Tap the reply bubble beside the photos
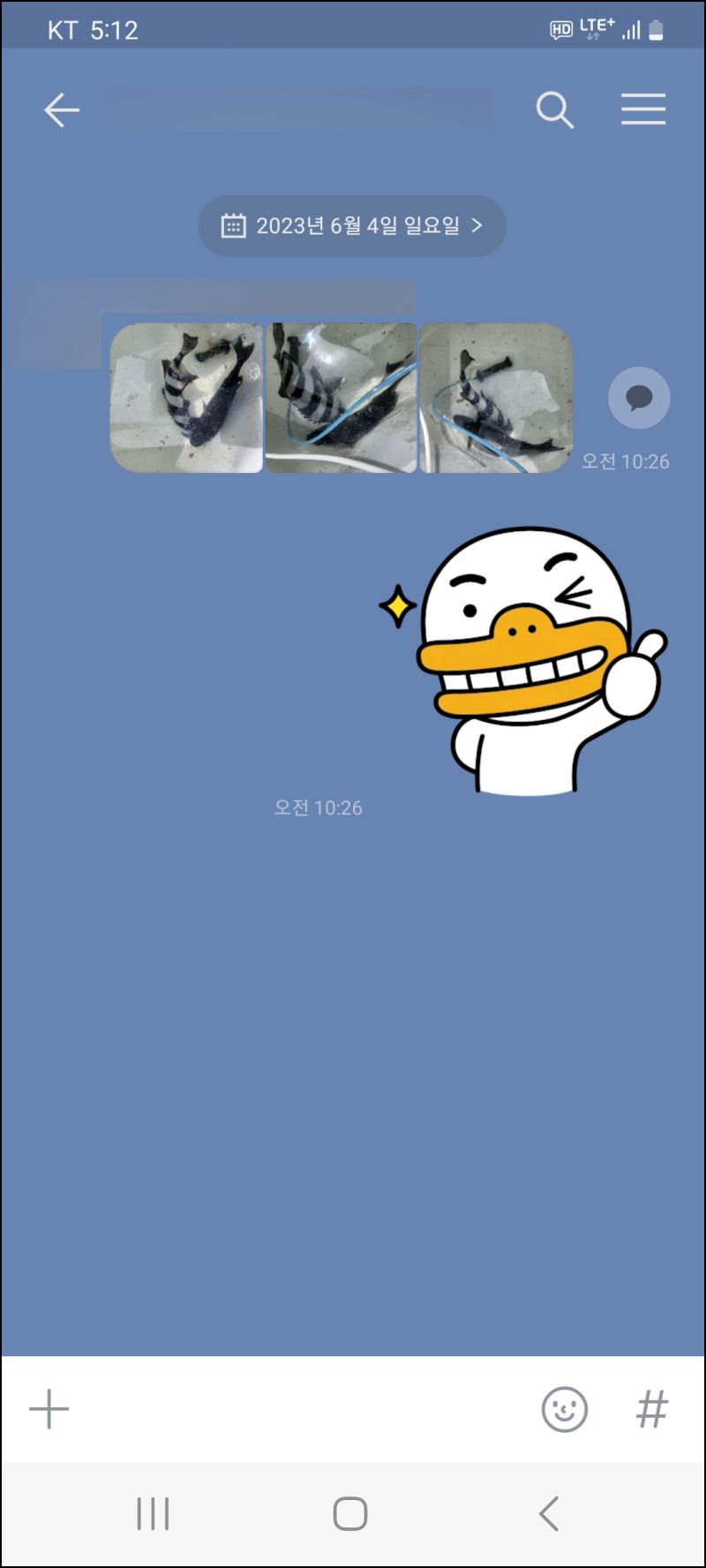The width and height of the screenshot is (706, 1568). [x=639, y=398]
